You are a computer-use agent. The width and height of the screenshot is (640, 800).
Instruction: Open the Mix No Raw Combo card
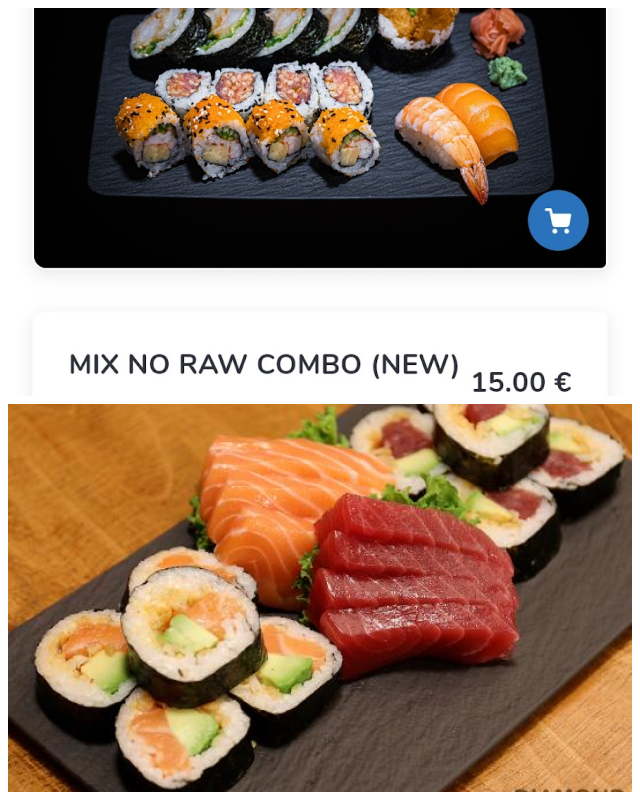263,365
